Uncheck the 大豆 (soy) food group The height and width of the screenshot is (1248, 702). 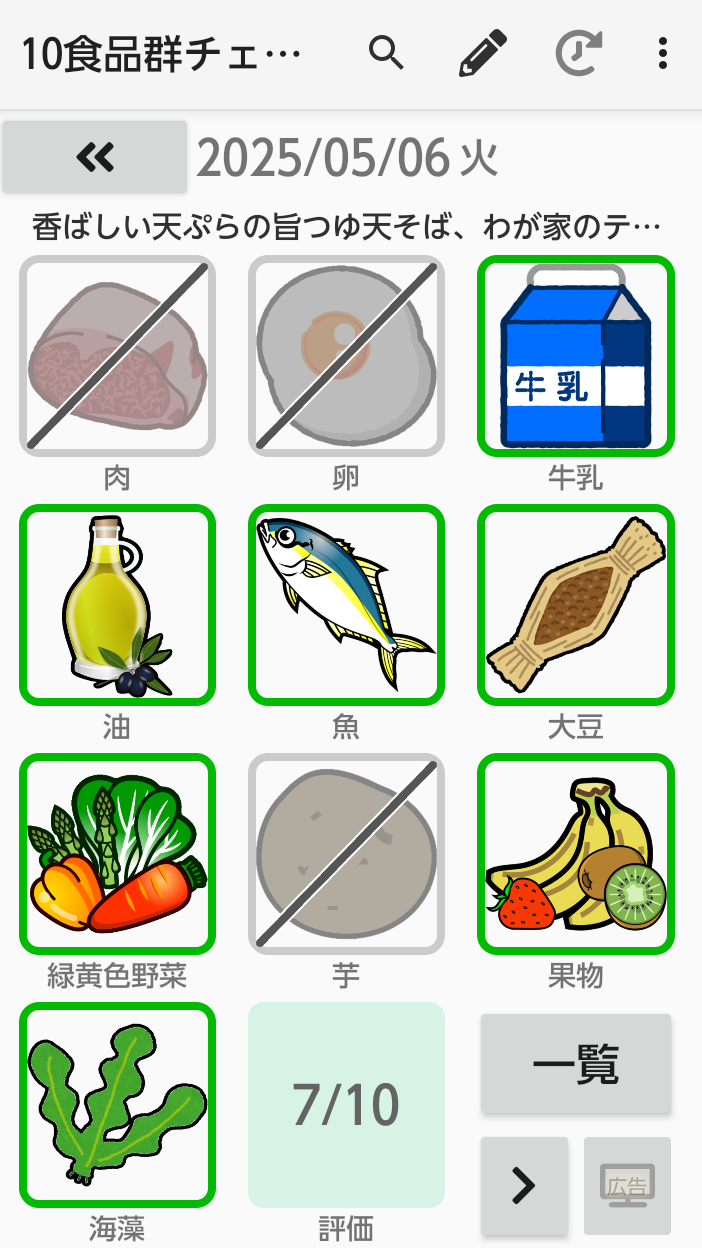pyautogui.click(x=576, y=604)
